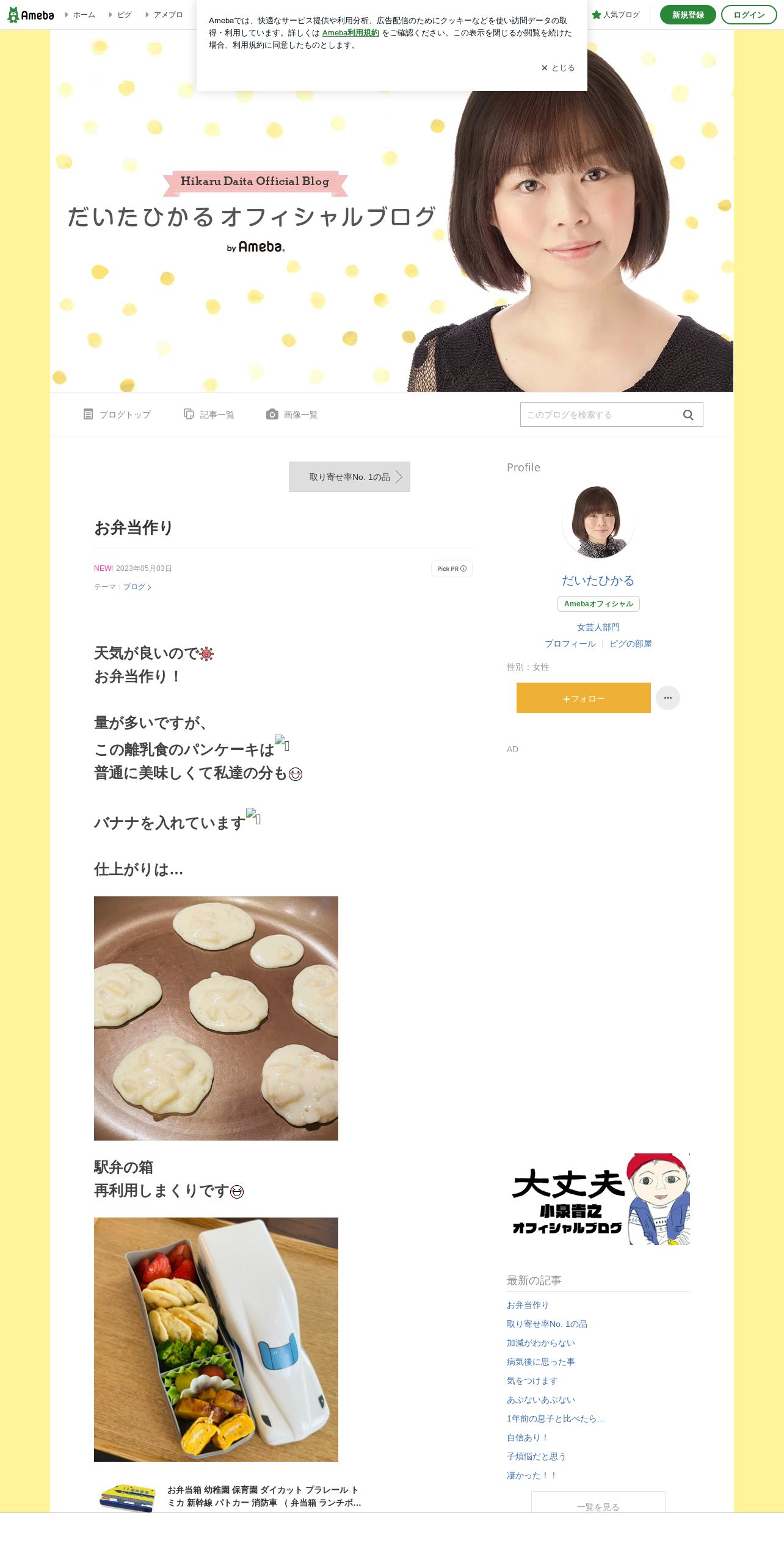
Task: Open the 記事一覧 list
Action: tap(209, 415)
